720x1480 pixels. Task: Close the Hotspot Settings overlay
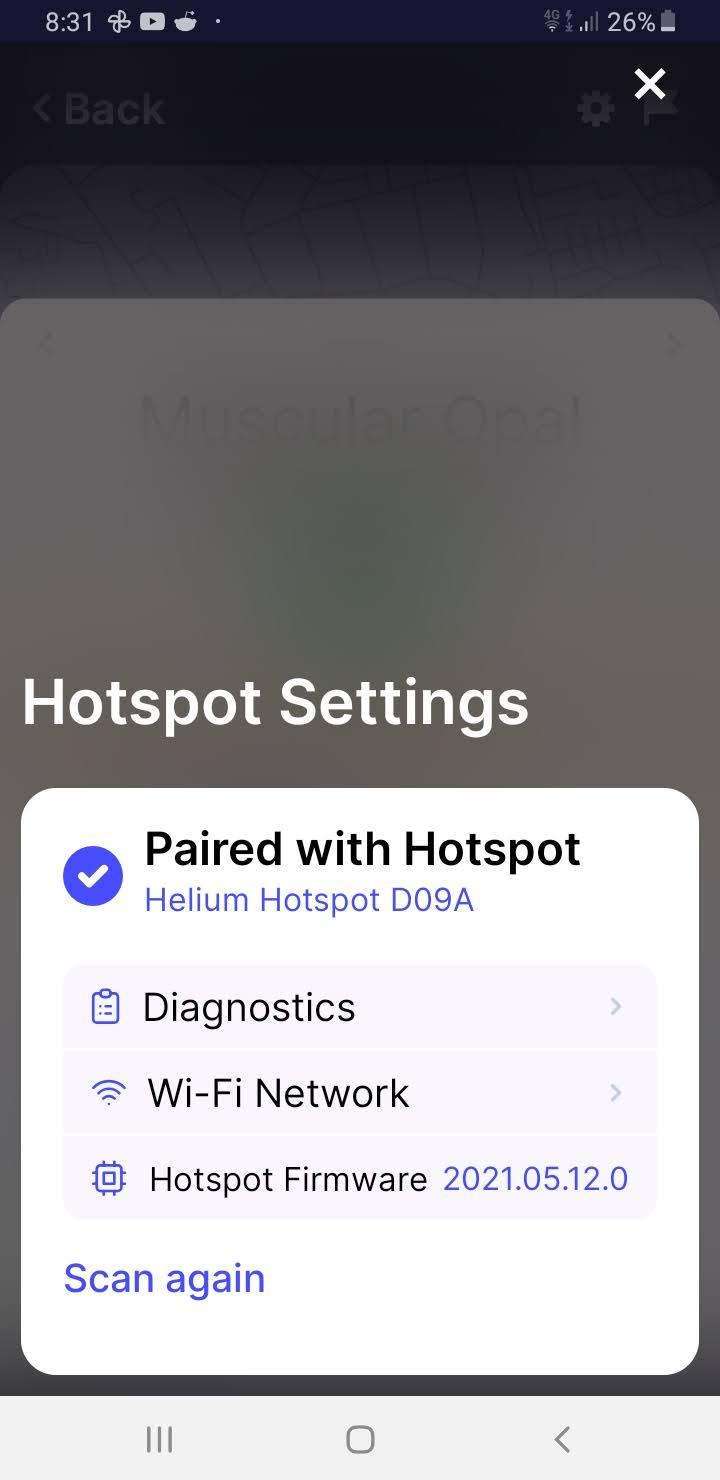650,84
